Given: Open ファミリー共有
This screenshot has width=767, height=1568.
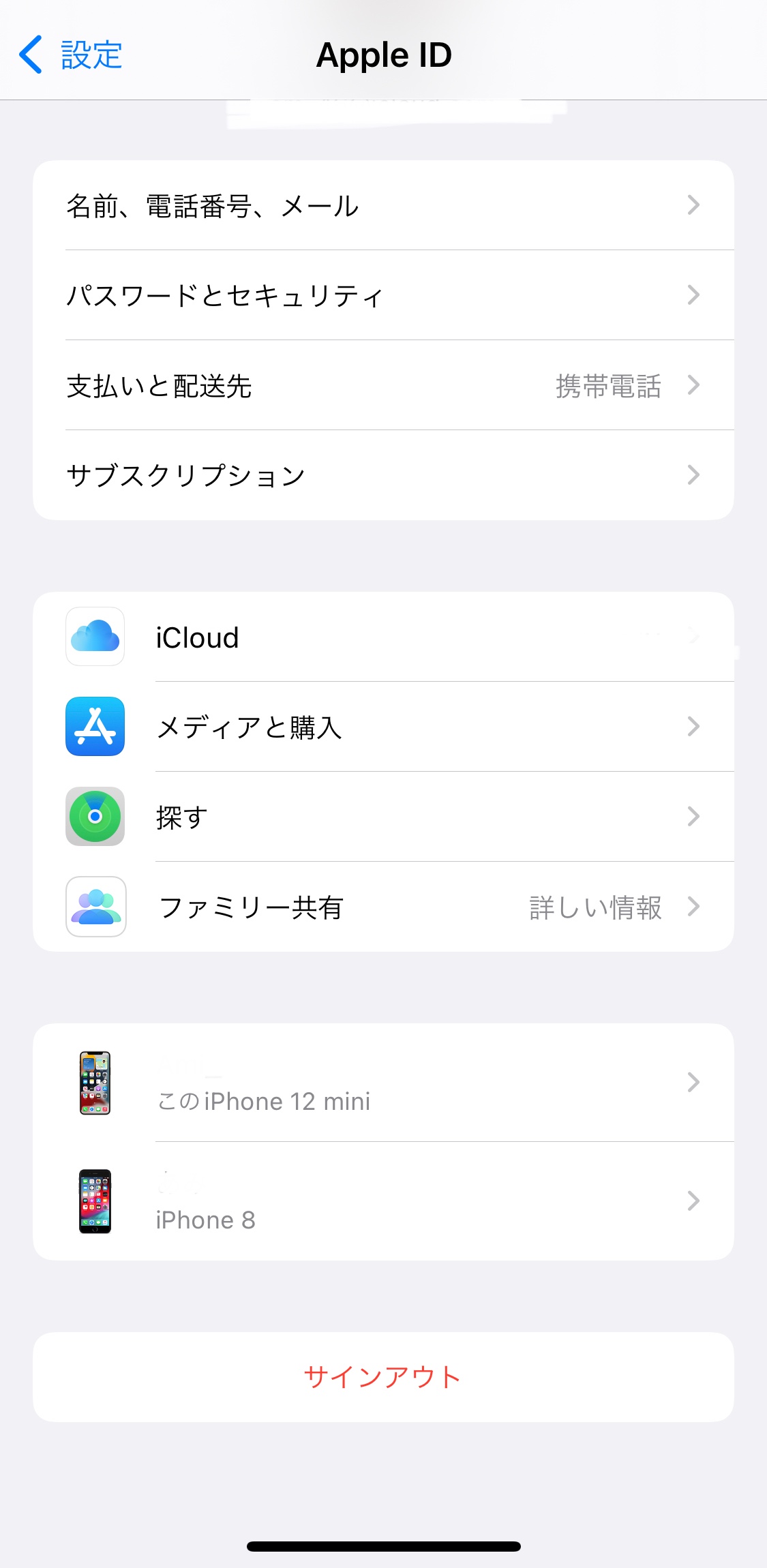Looking at the screenshot, I should click(x=382, y=907).
